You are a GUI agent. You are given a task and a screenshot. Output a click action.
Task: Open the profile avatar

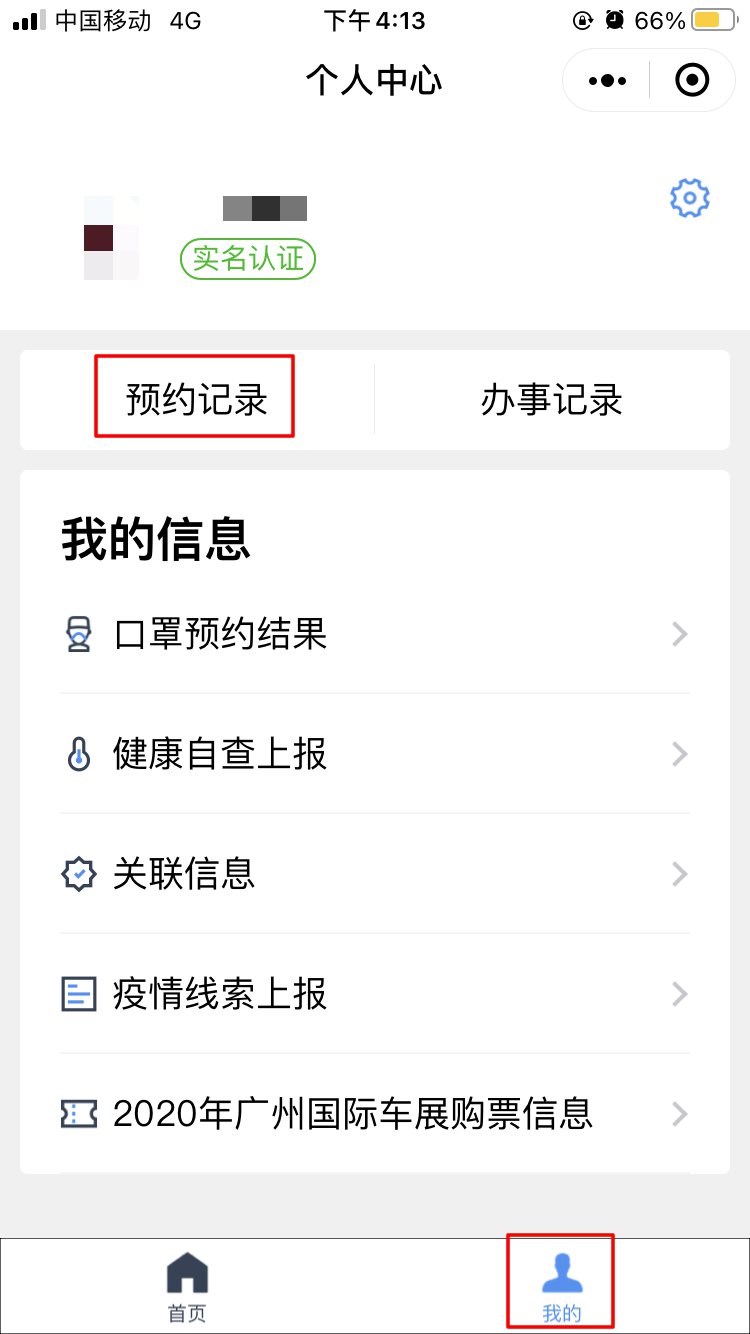111,238
